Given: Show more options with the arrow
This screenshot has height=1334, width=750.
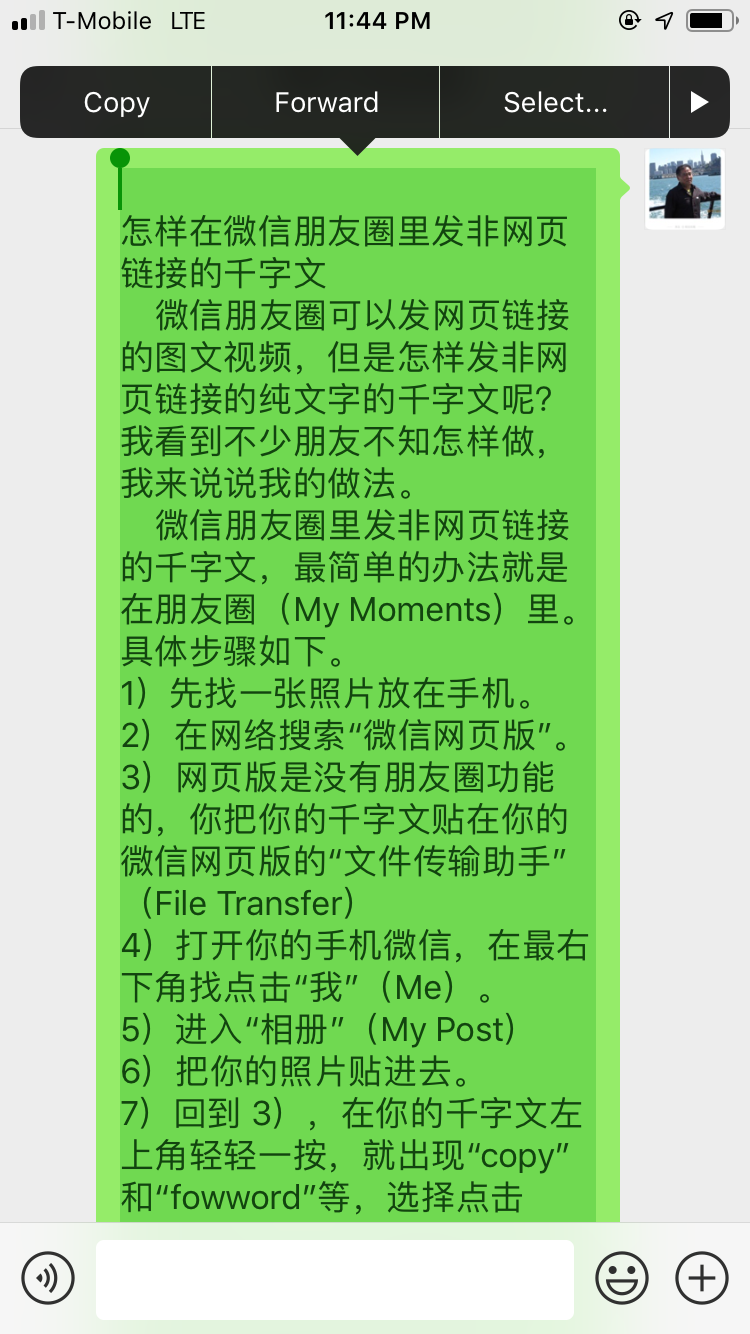Looking at the screenshot, I should [700, 102].
